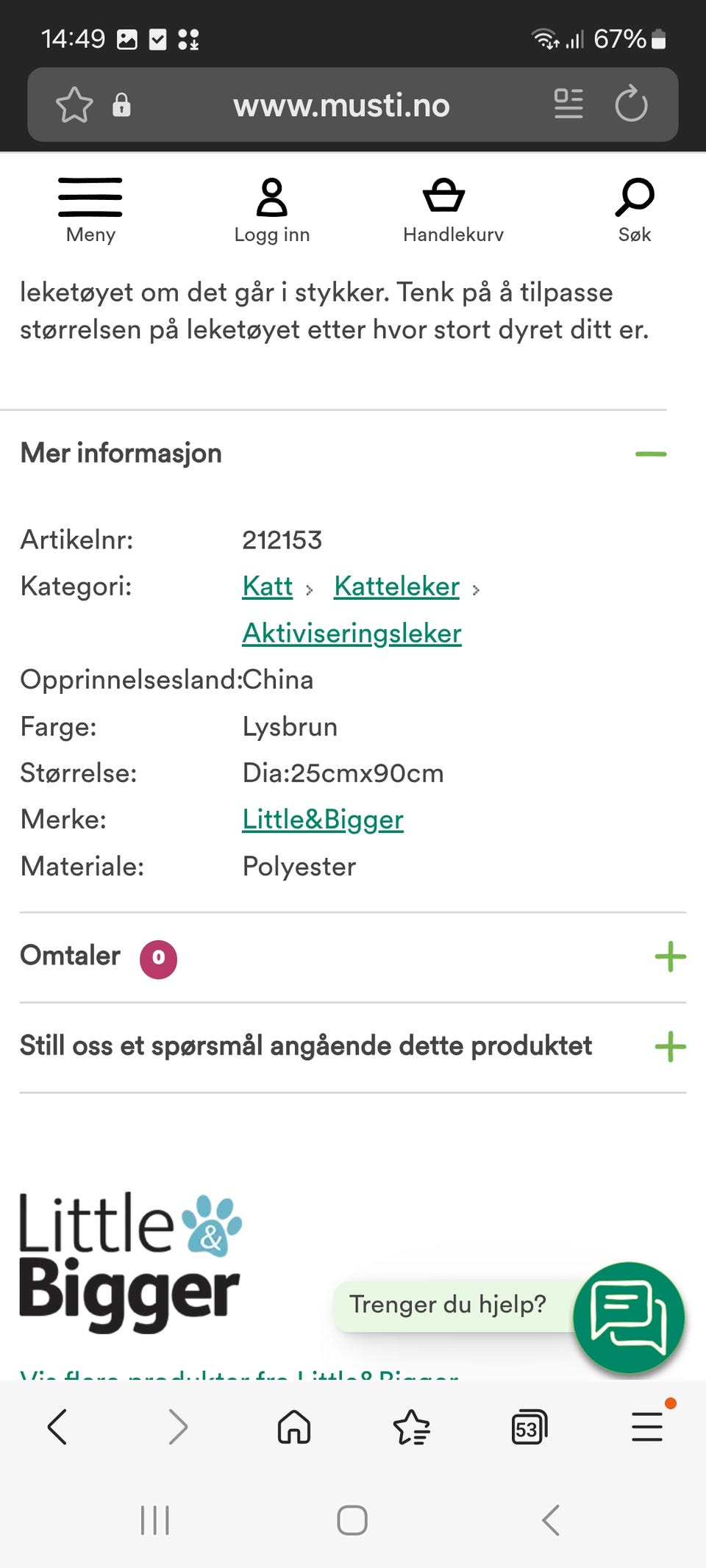
Task: Reload the page with the refresh icon
Action: (632, 104)
